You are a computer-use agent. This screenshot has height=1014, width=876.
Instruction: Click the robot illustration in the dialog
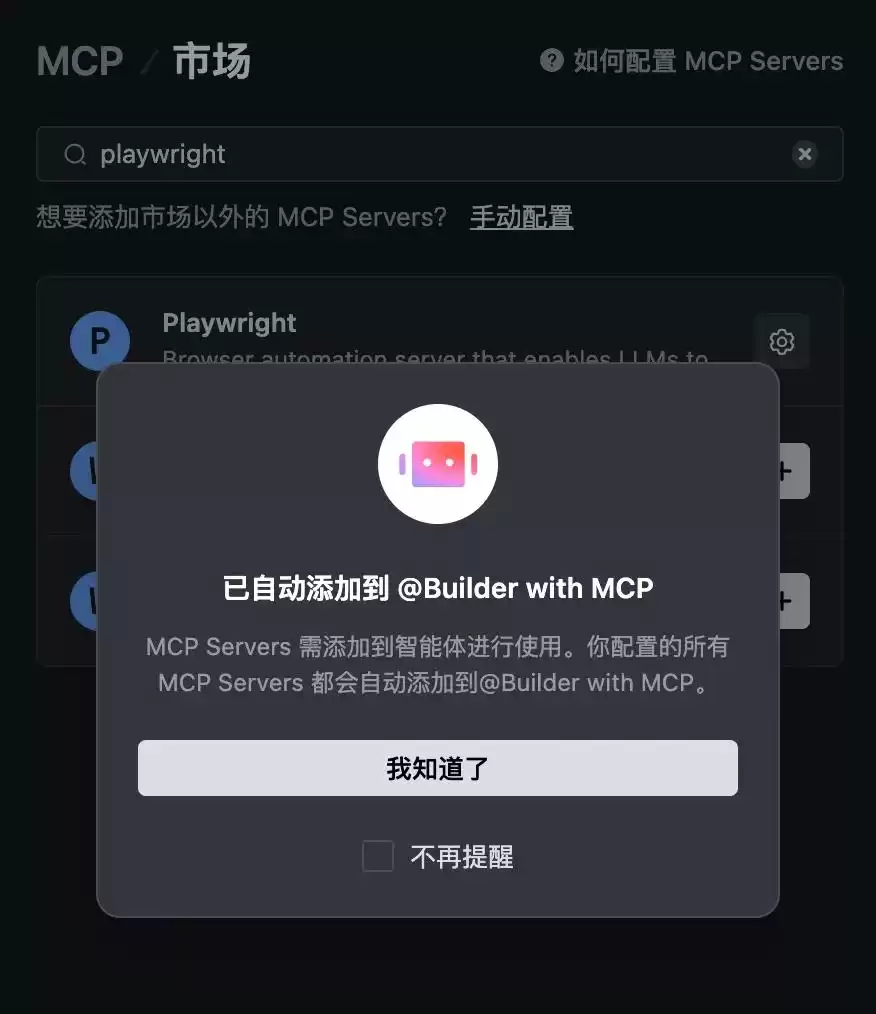[x=437, y=464]
